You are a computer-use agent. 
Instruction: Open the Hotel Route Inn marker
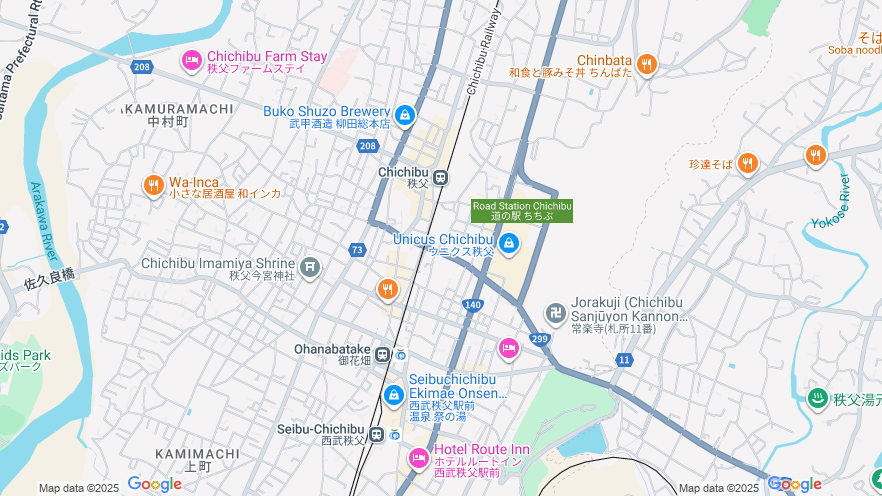419,458
